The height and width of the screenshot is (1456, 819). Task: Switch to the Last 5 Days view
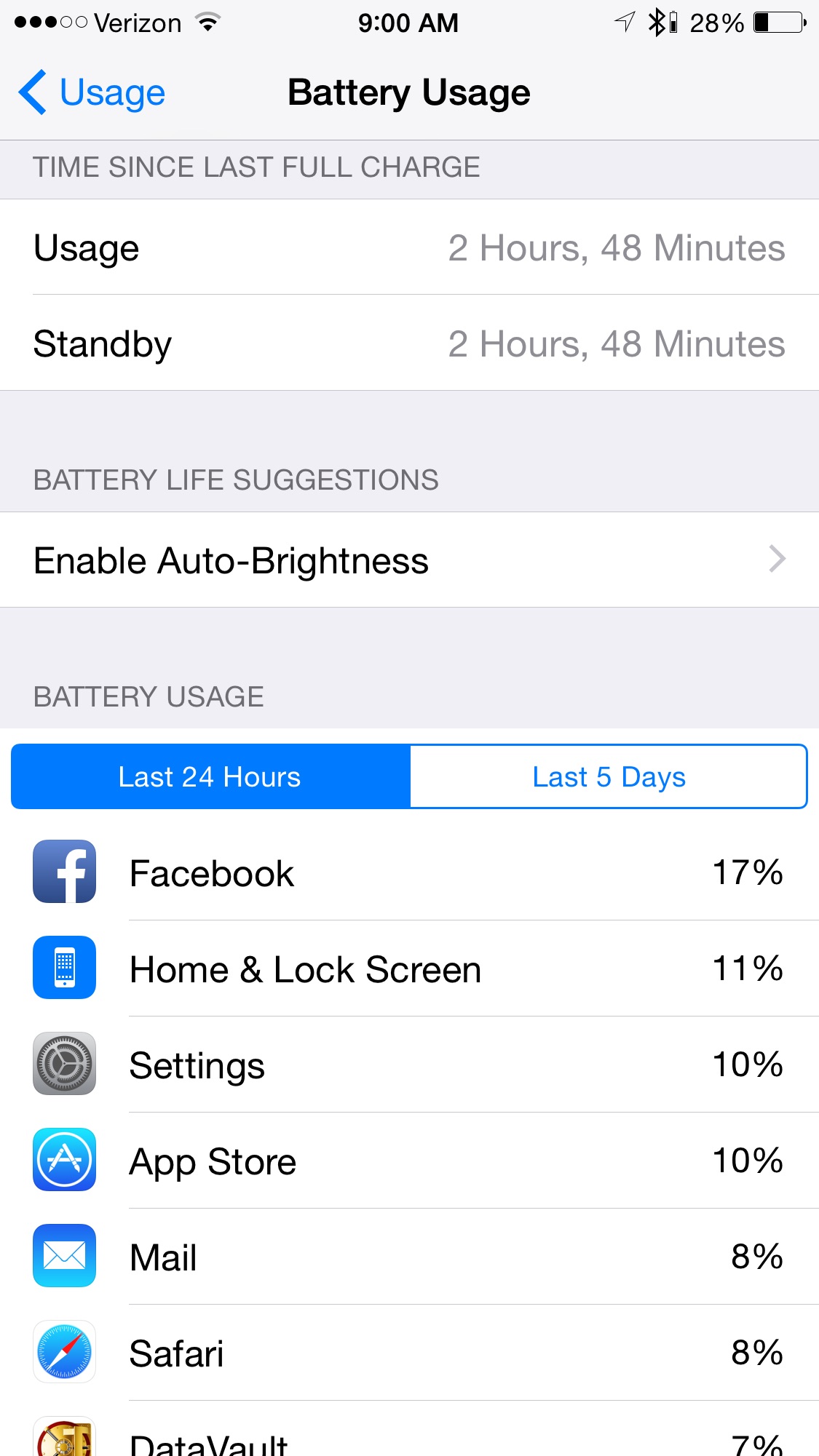point(609,776)
